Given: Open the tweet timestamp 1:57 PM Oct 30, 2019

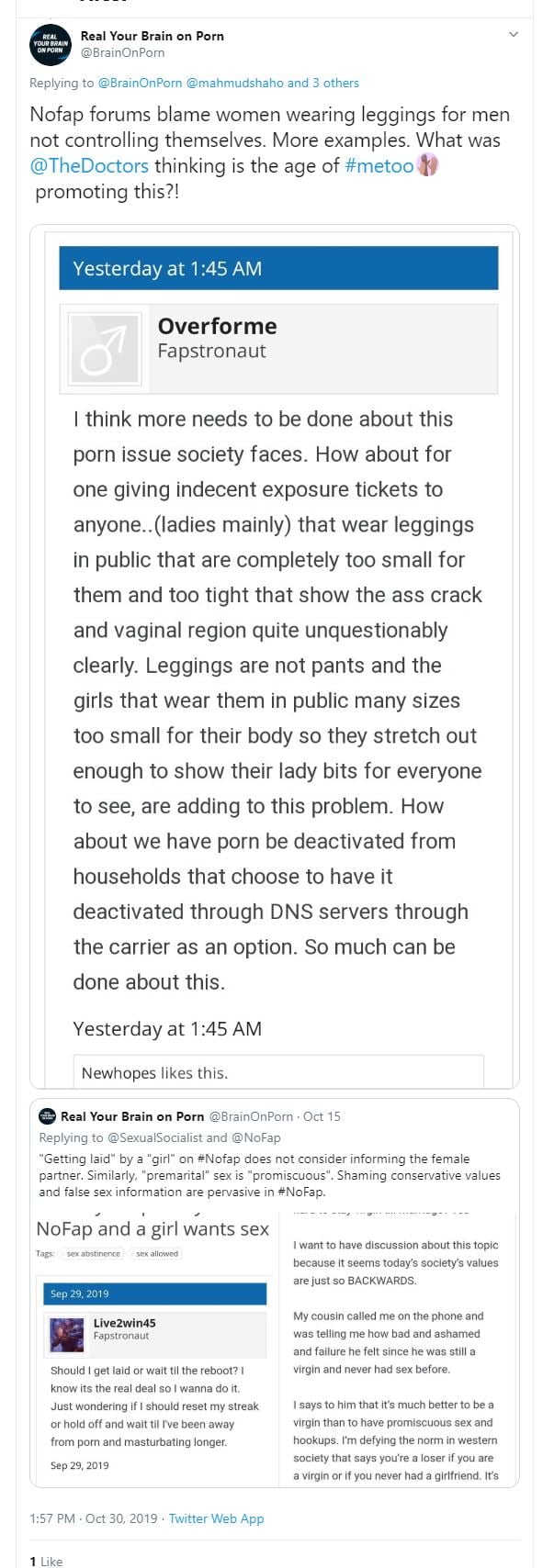Looking at the screenshot, I should (93, 1518).
